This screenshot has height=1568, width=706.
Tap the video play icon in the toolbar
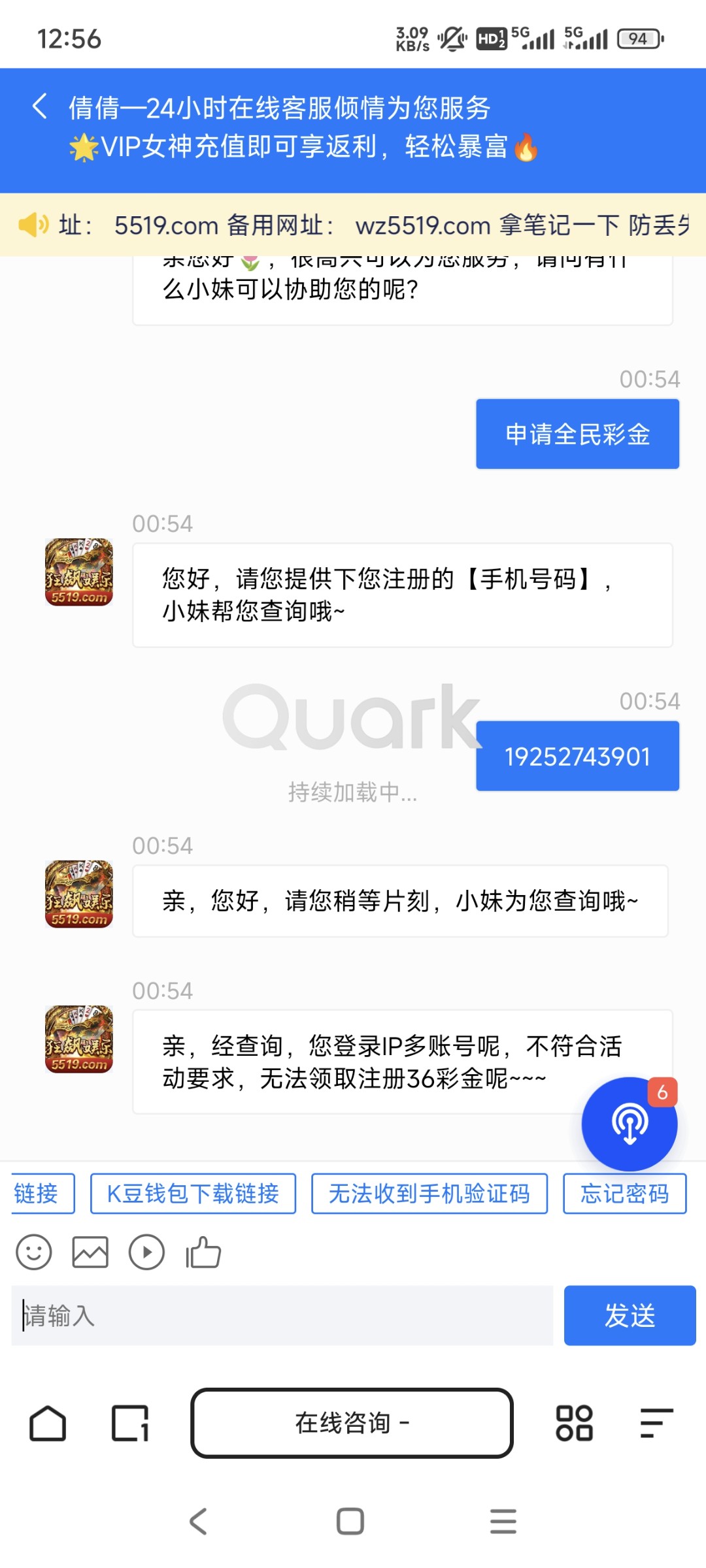146,1252
